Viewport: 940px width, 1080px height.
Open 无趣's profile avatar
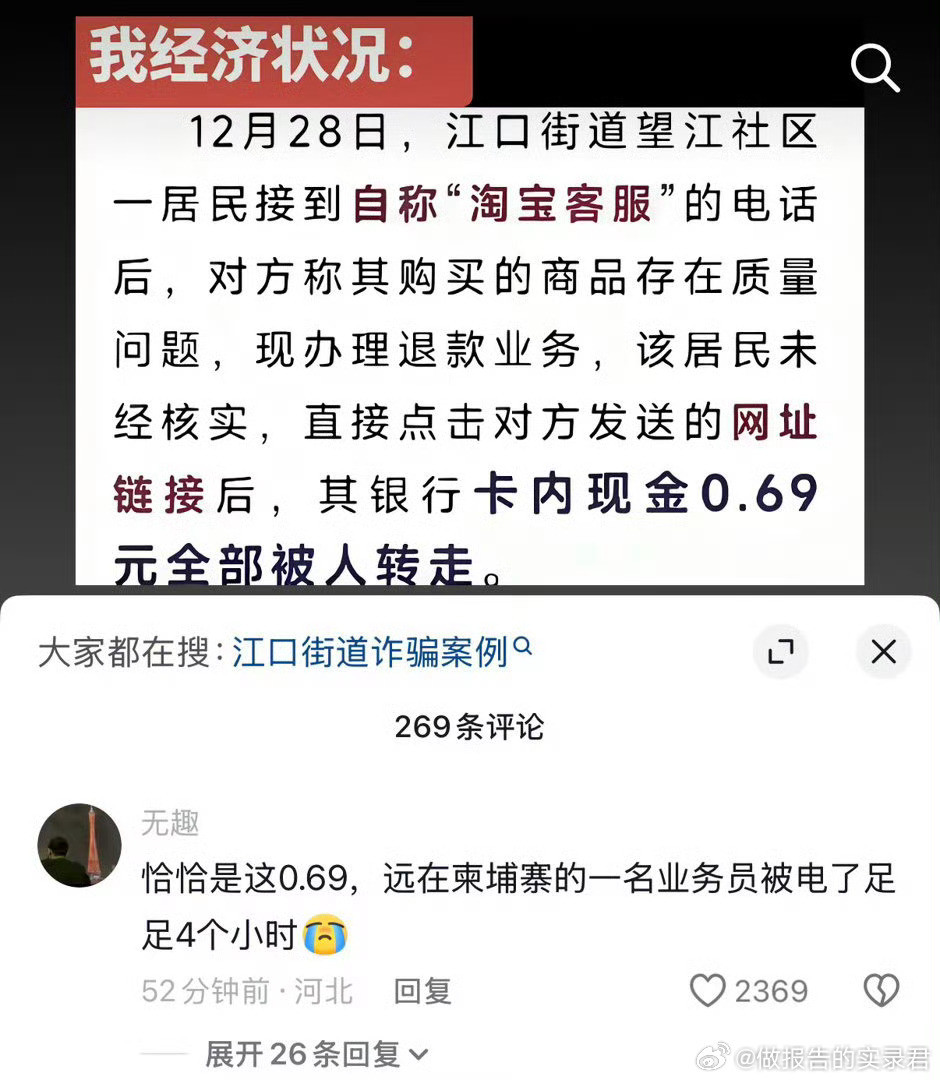tap(80, 846)
